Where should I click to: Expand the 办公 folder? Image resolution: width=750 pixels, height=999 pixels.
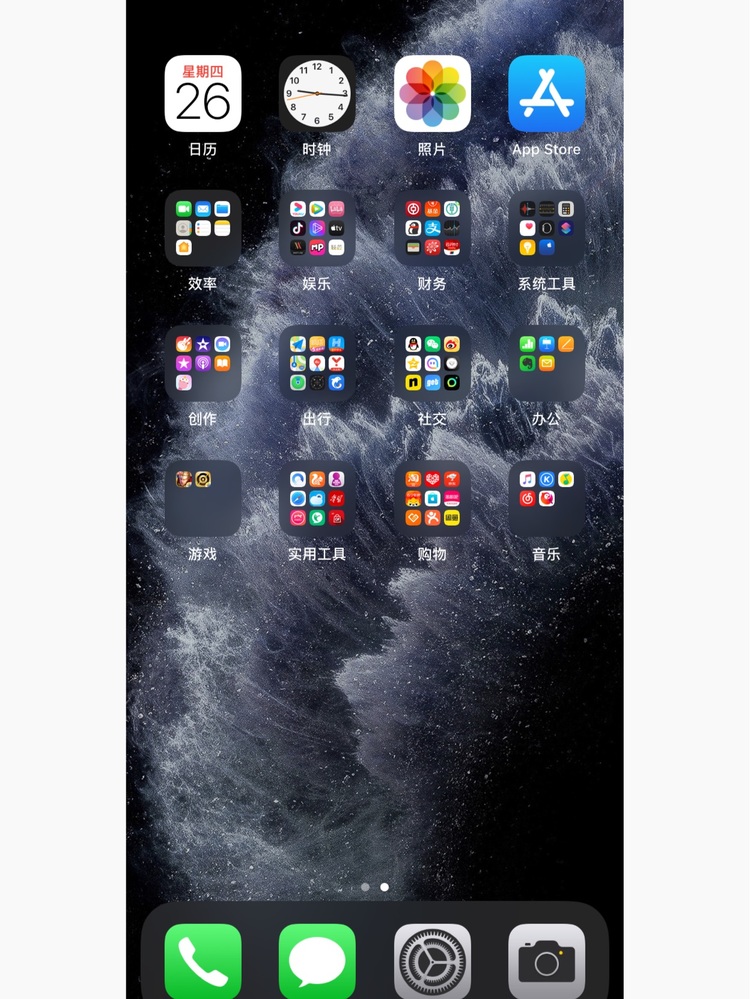point(546,363)
